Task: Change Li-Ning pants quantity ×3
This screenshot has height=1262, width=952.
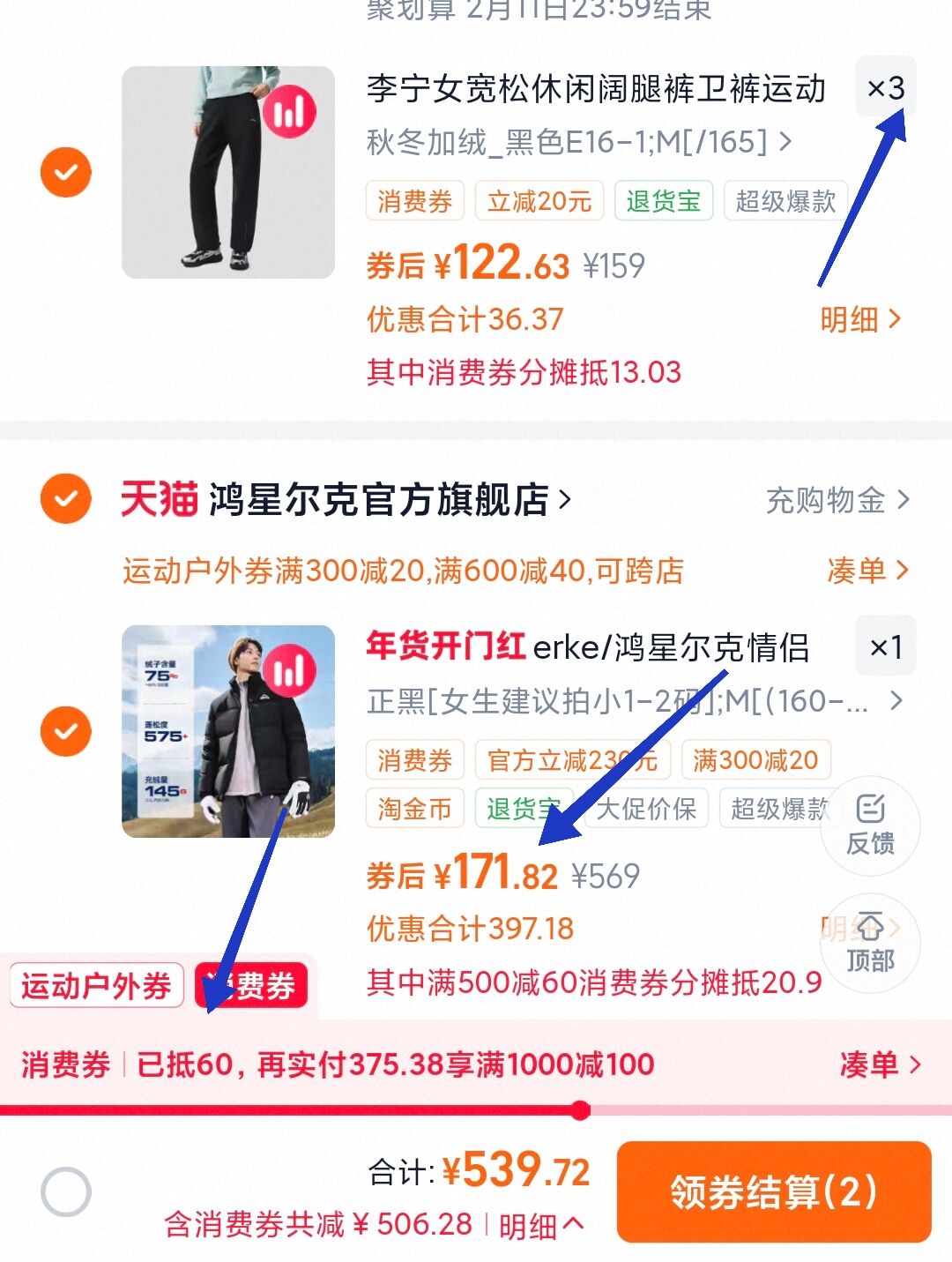Action: tap(886, 87)
